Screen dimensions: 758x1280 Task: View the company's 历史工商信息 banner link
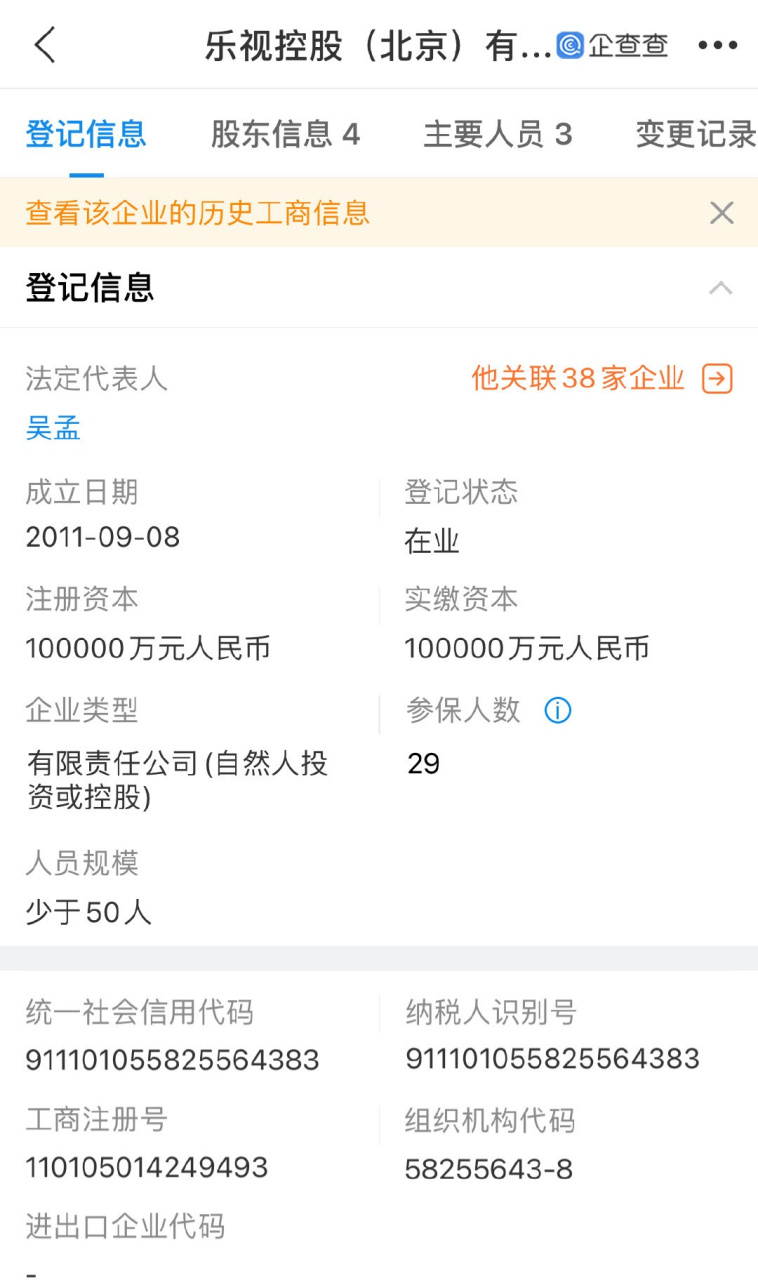(x=198, y=213)
